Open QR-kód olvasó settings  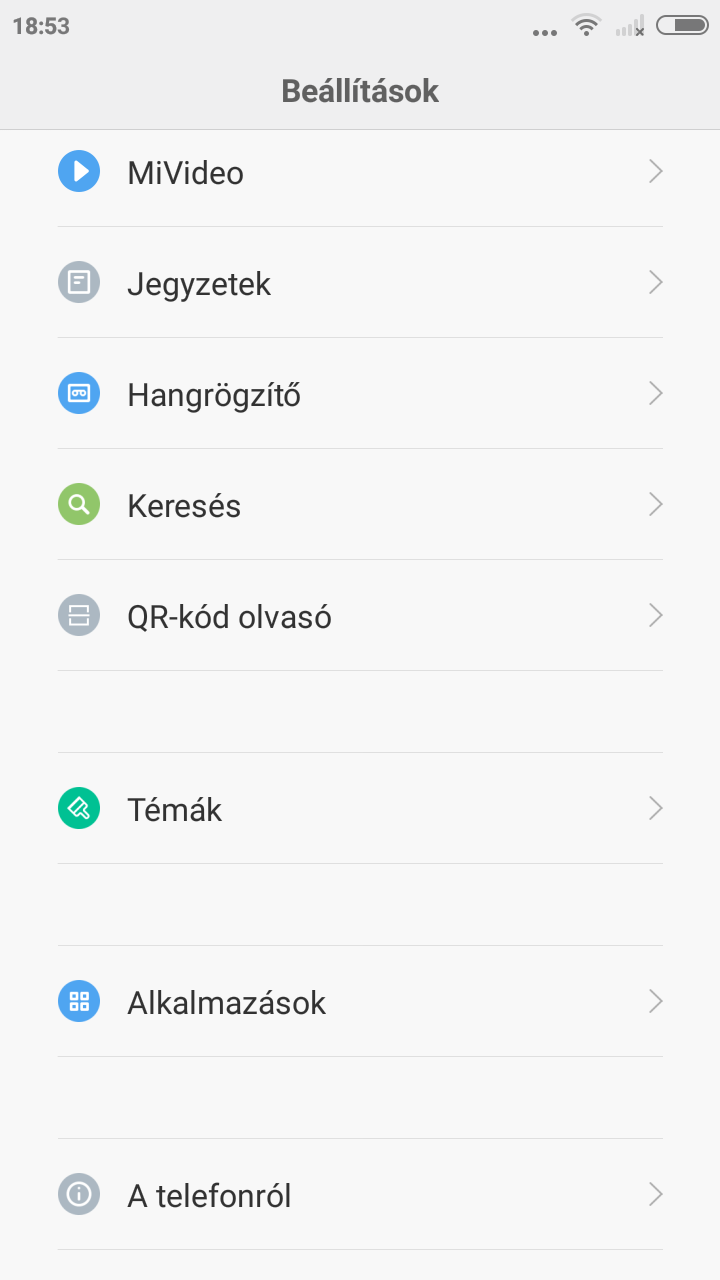pos(360,616)
